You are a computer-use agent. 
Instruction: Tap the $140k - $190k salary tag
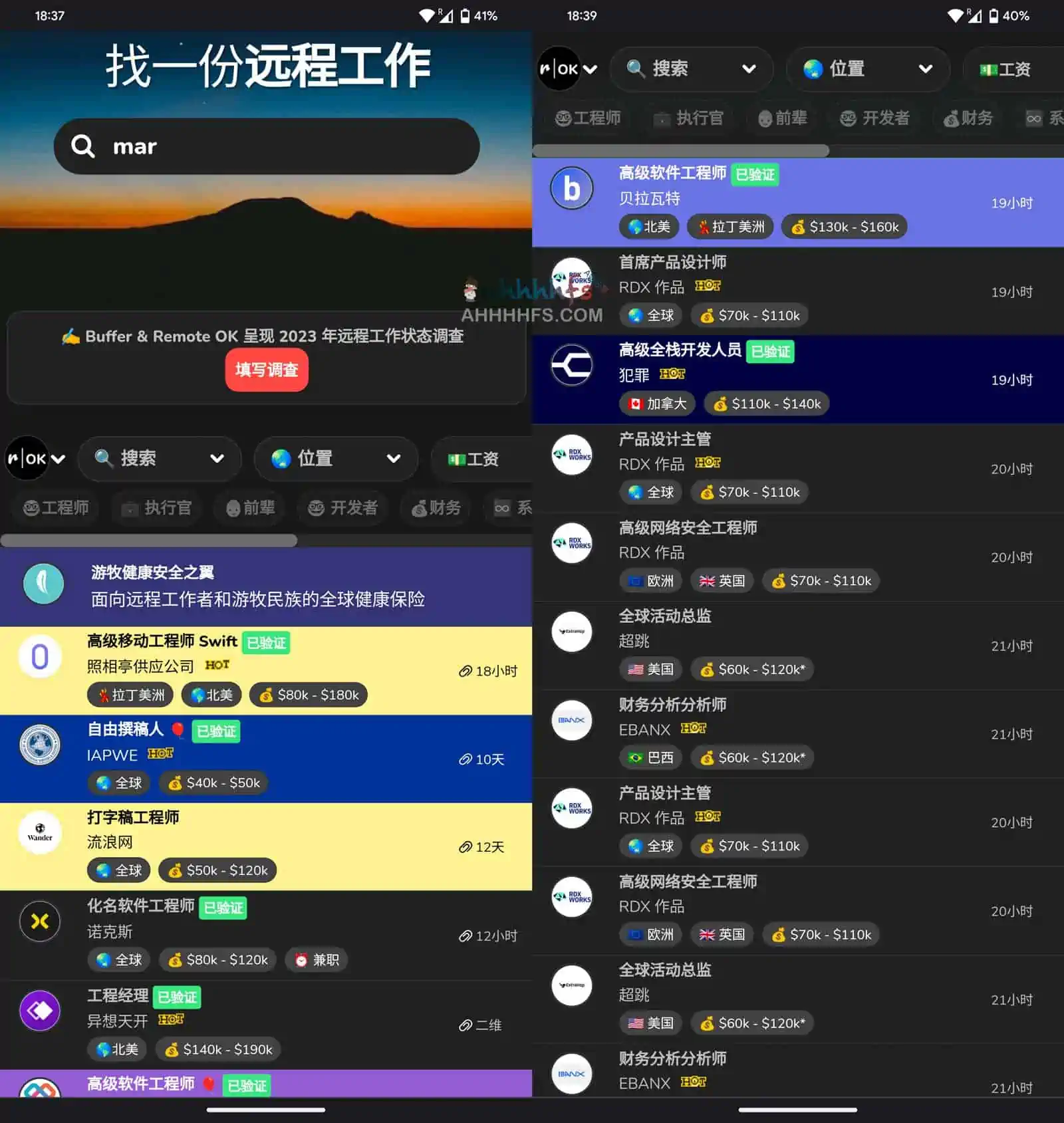click(x=219, y=1050)
